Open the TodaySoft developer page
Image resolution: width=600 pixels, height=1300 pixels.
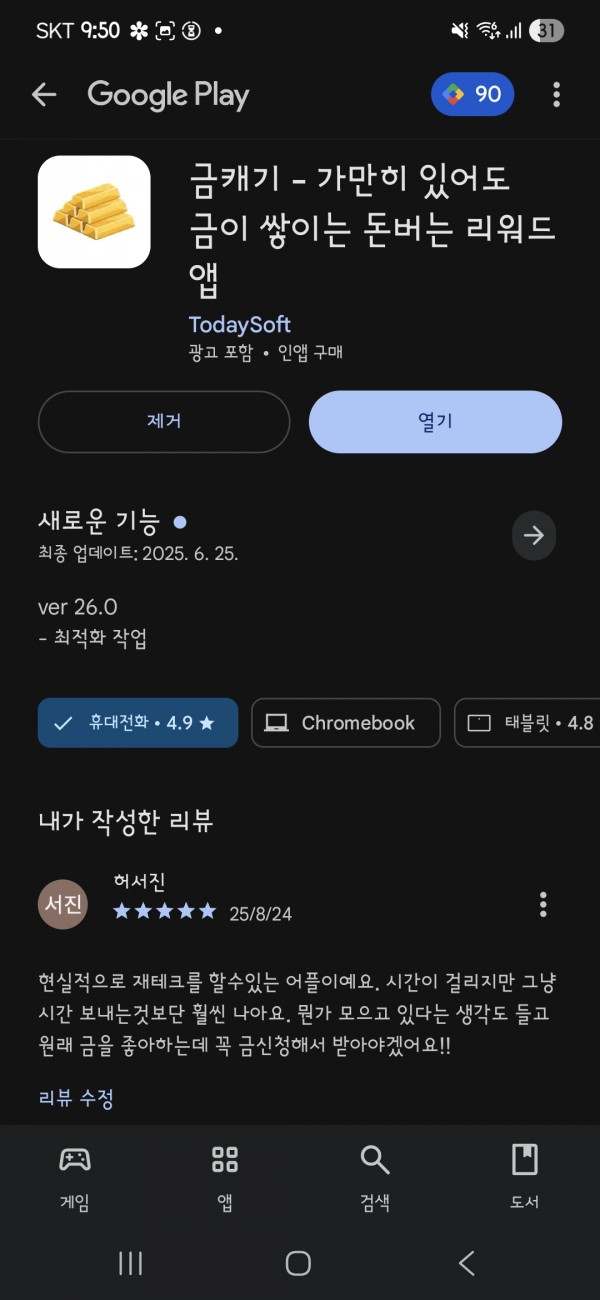pyautogui.click(x=240, y=325)
